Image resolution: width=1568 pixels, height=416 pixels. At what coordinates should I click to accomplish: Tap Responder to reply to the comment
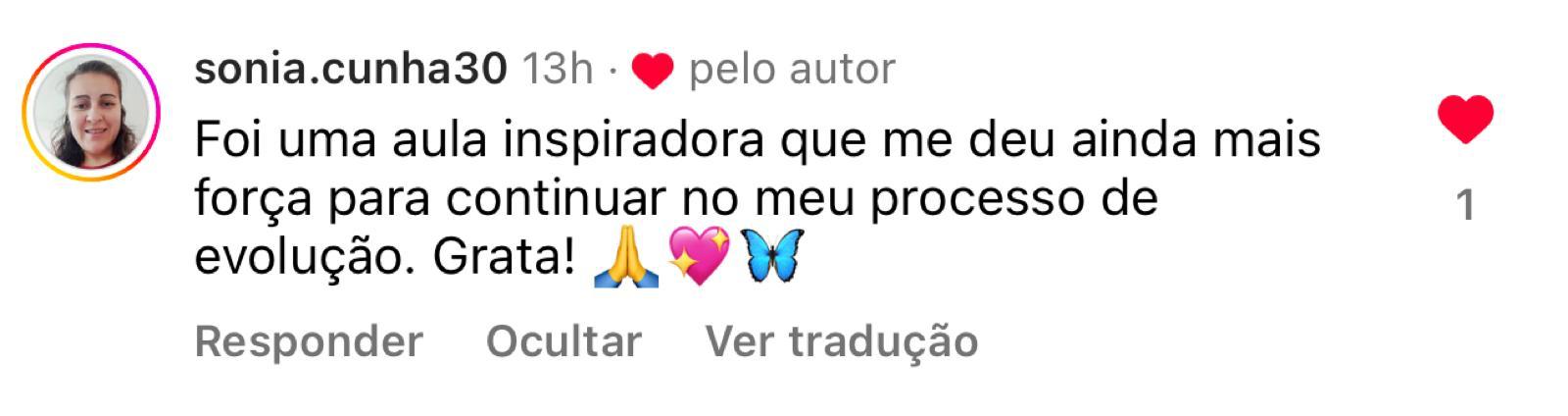click(x=309, y=341)
